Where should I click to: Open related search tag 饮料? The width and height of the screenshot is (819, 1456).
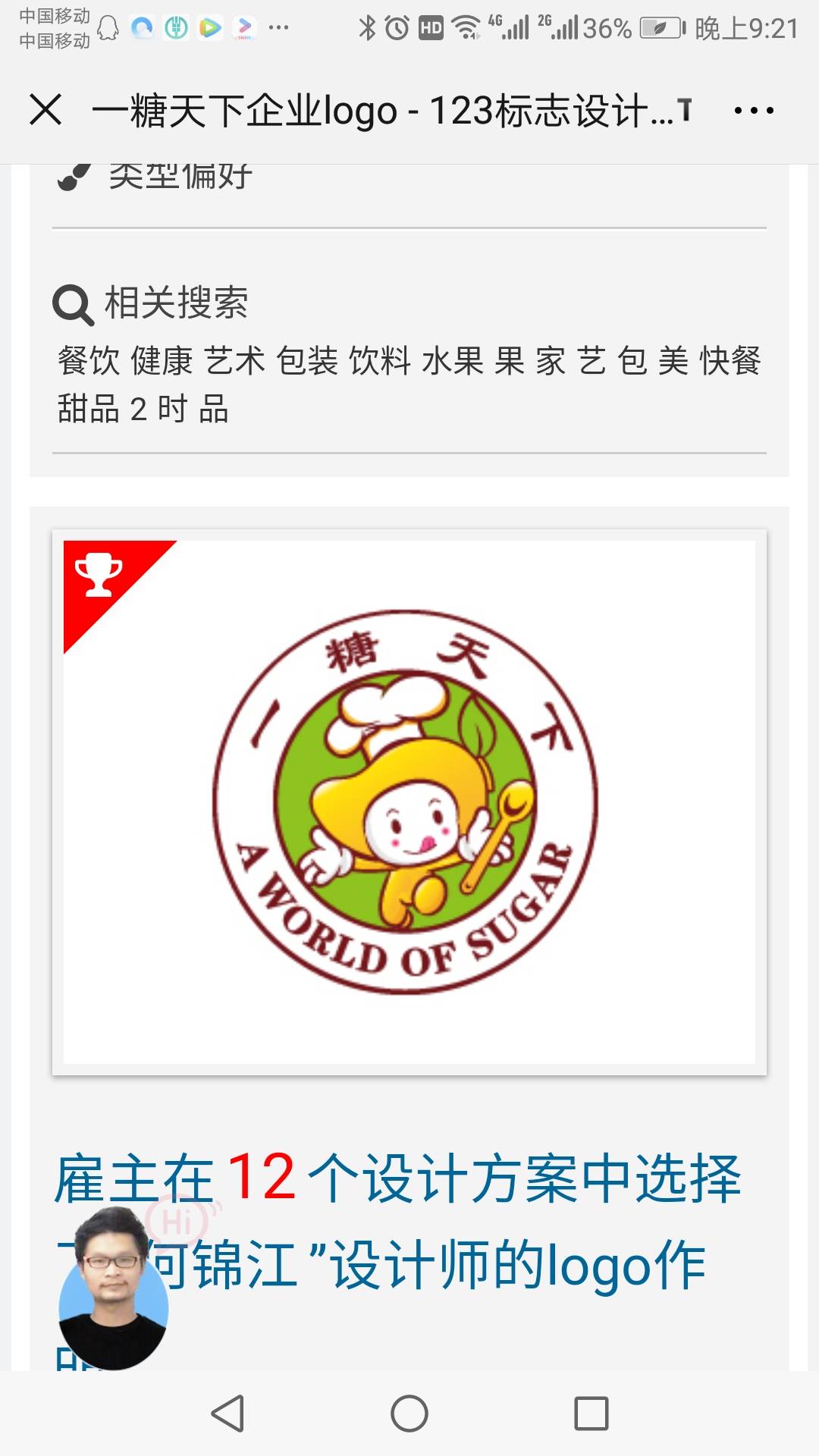(x=380, y=360)
